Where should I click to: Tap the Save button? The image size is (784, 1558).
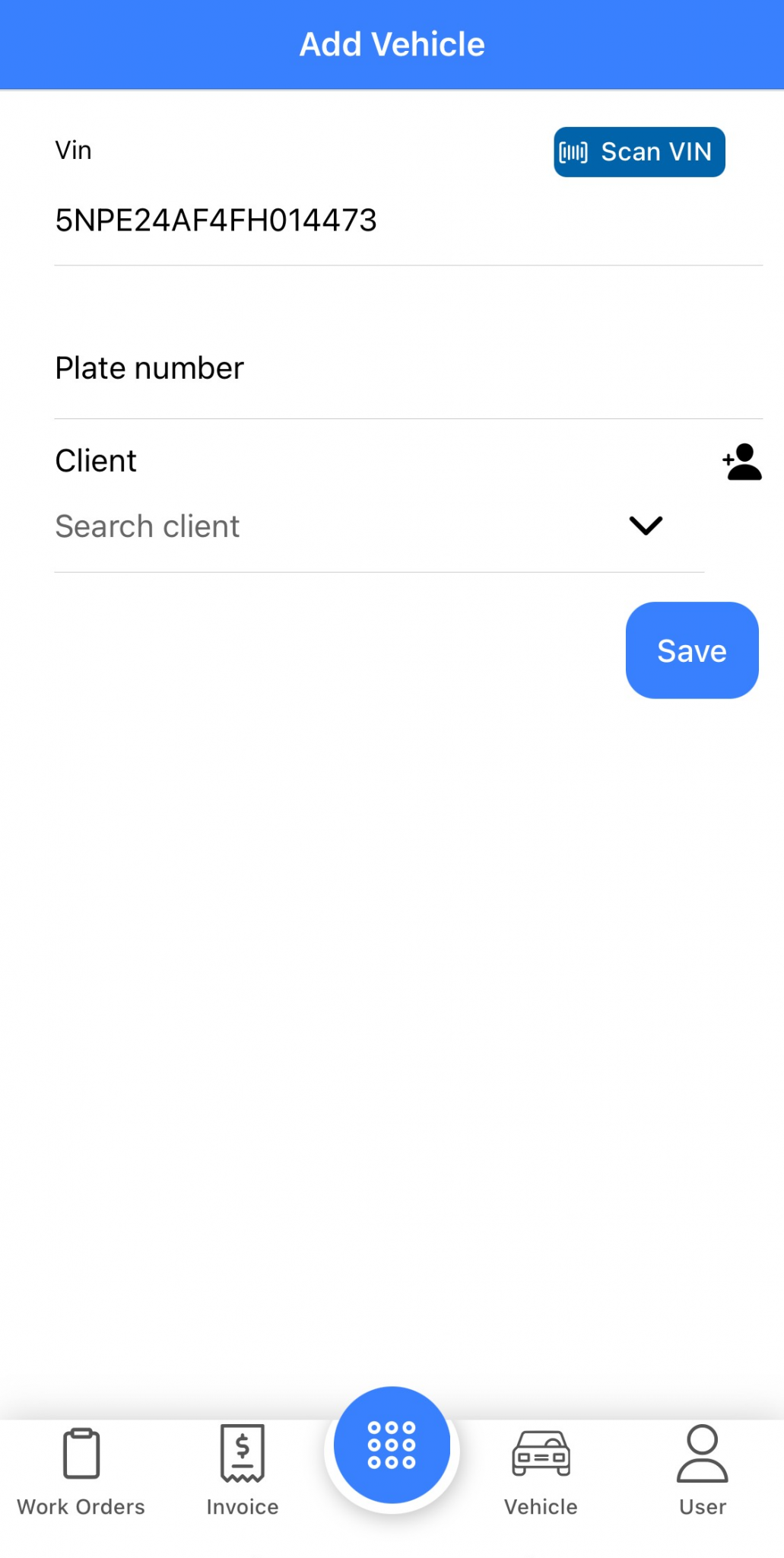690,650
